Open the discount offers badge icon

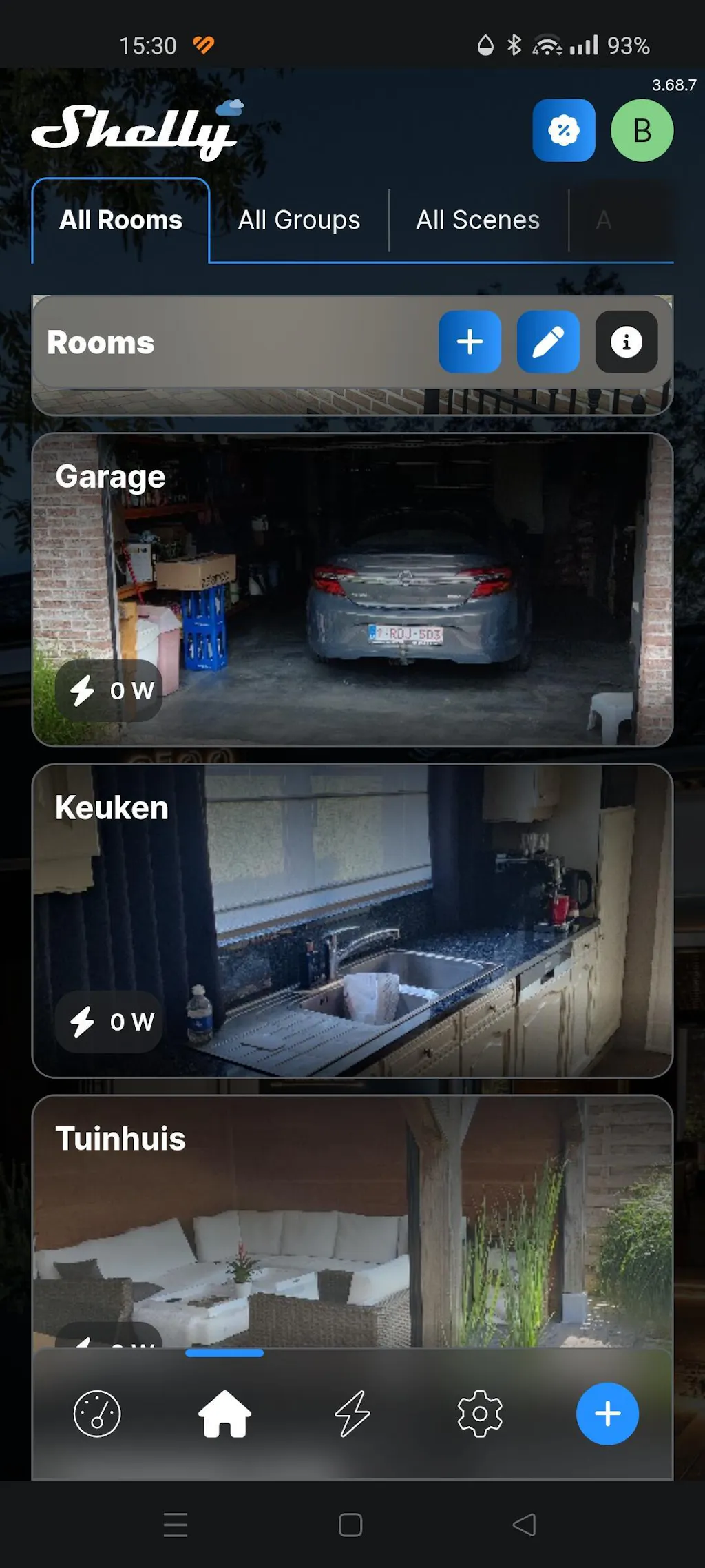click(x=563, y=130)
